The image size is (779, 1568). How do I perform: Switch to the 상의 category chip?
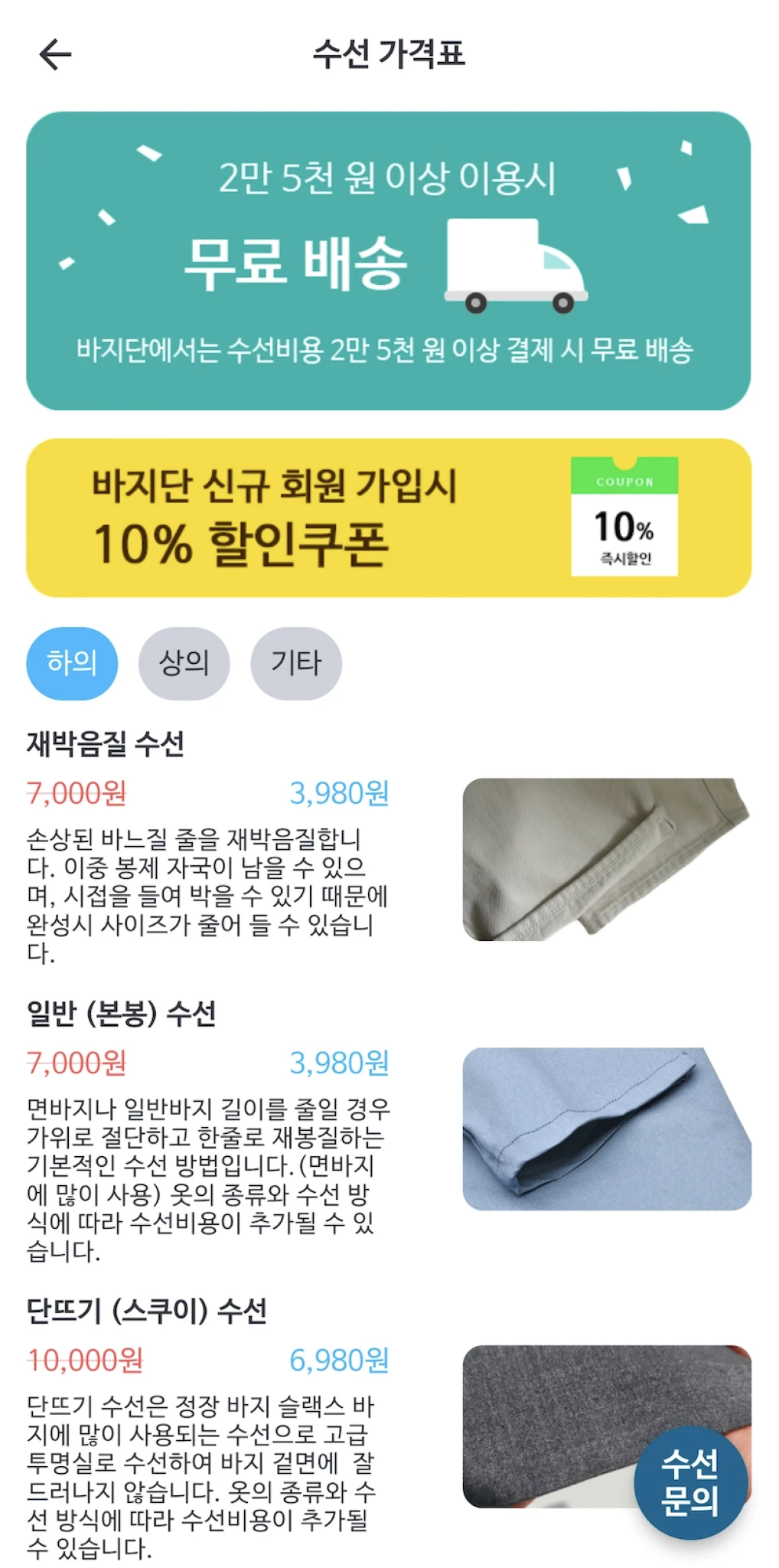[x=184, y=663]
